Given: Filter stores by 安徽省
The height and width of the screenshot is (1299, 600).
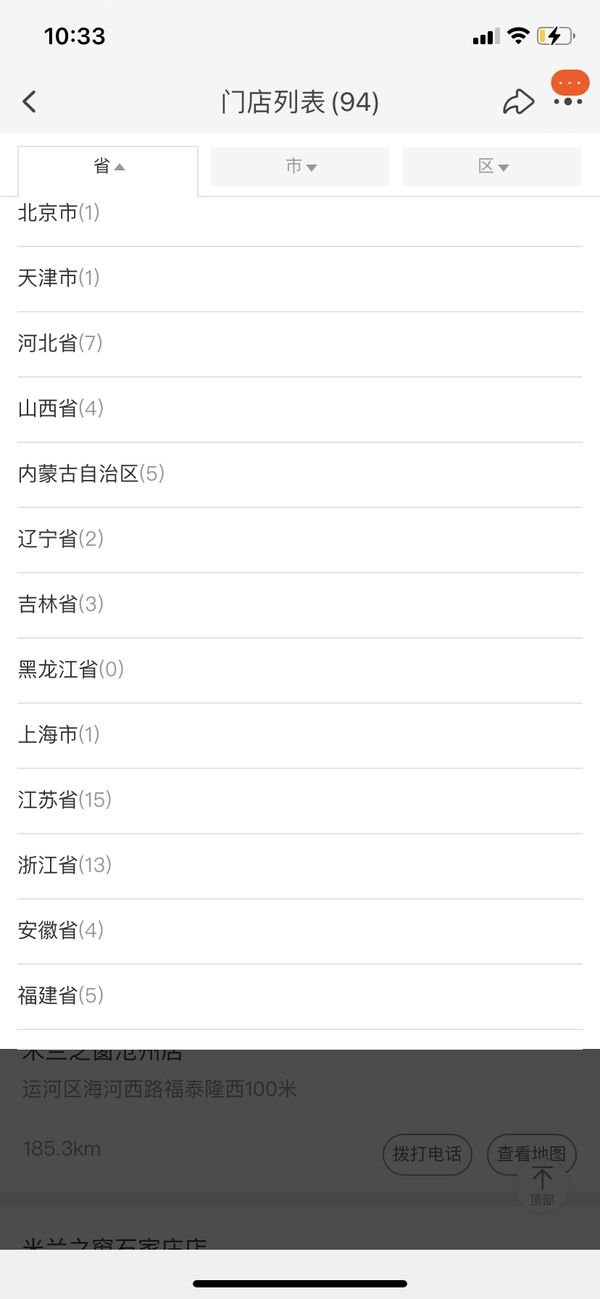Looking at the screenshot, I should (61, 930).
